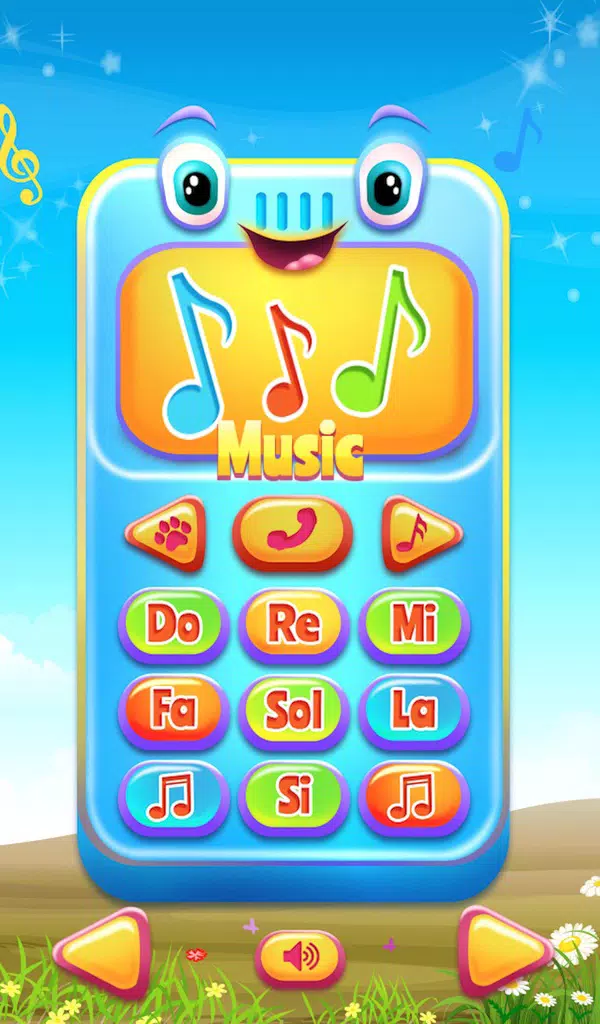Tap the music note arrow button
This screenshot has height=1024, width=600.
pos(420,534)
